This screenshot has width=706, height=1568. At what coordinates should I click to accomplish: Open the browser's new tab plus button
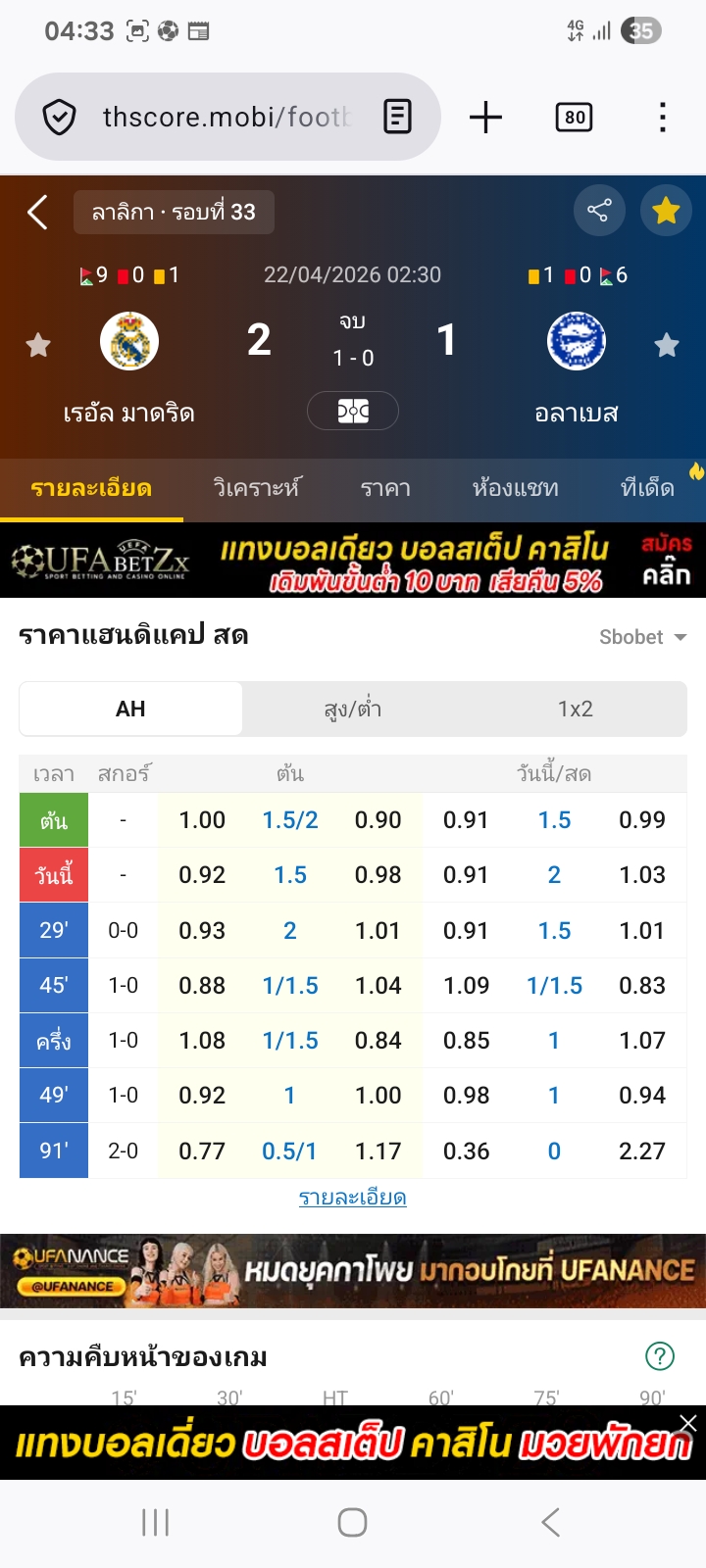[x=485, y=118]
